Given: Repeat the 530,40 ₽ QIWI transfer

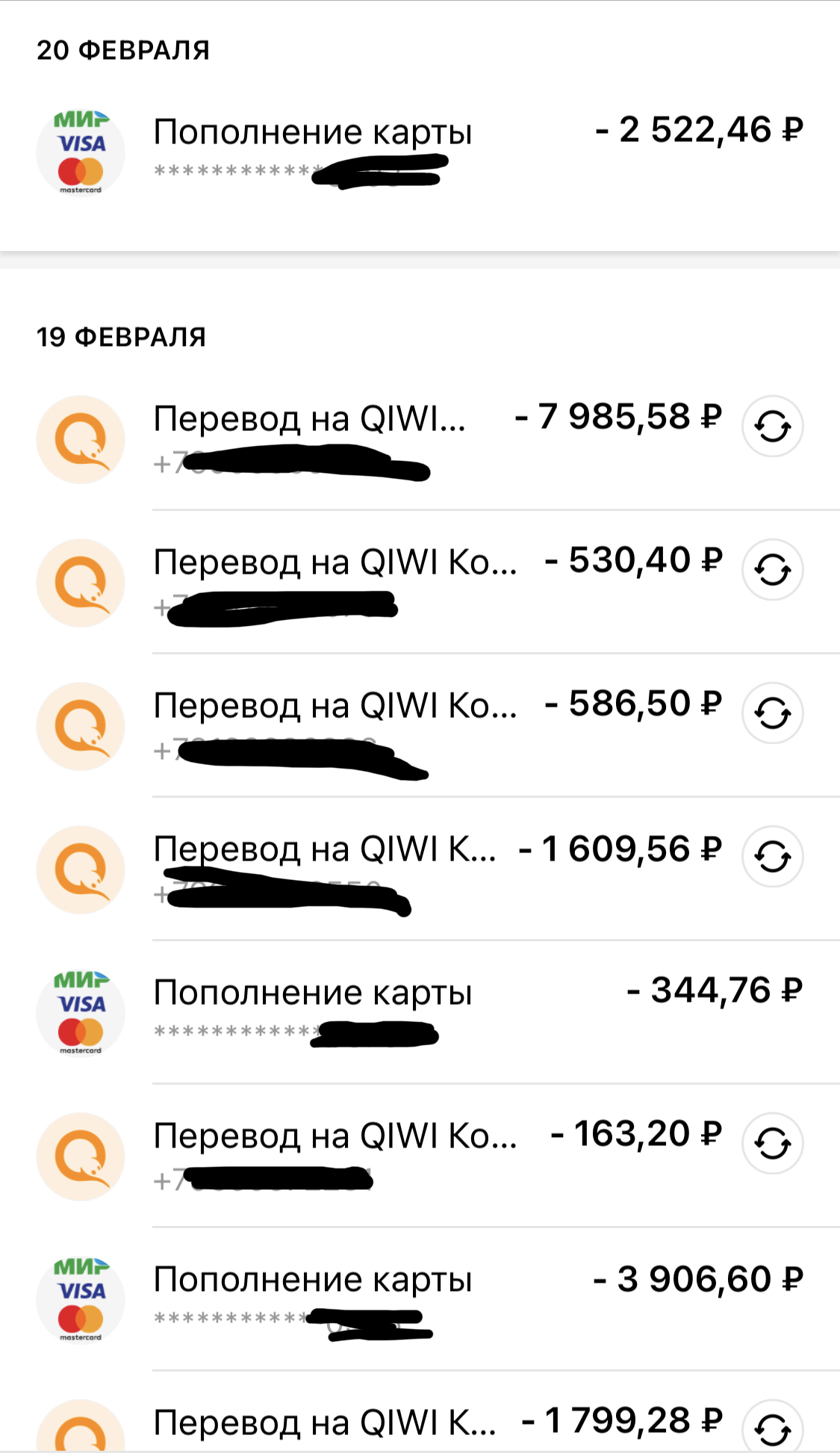Looking at the screenshot, I should coord(772,570).
